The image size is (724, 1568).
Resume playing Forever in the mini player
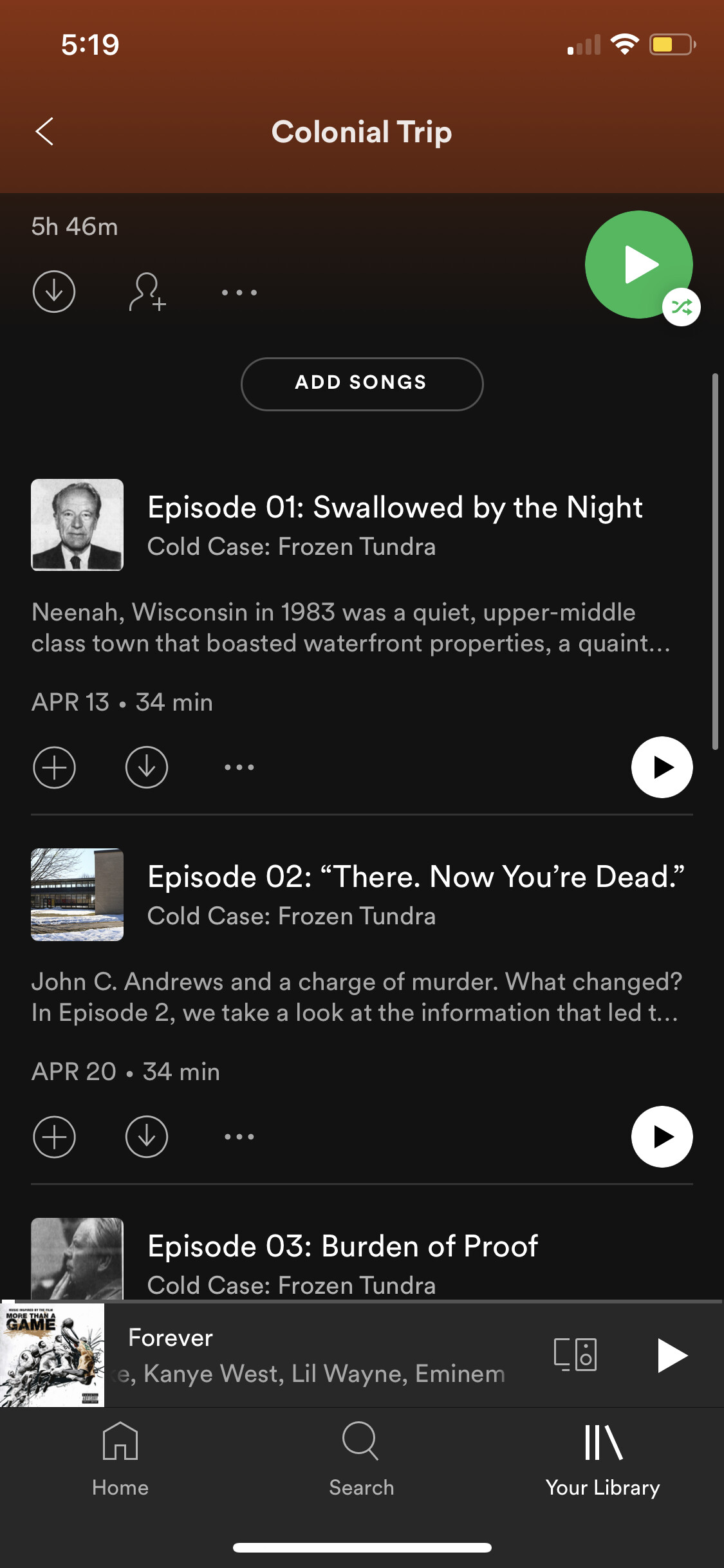pyautogui.click(x=672, y=1355)
